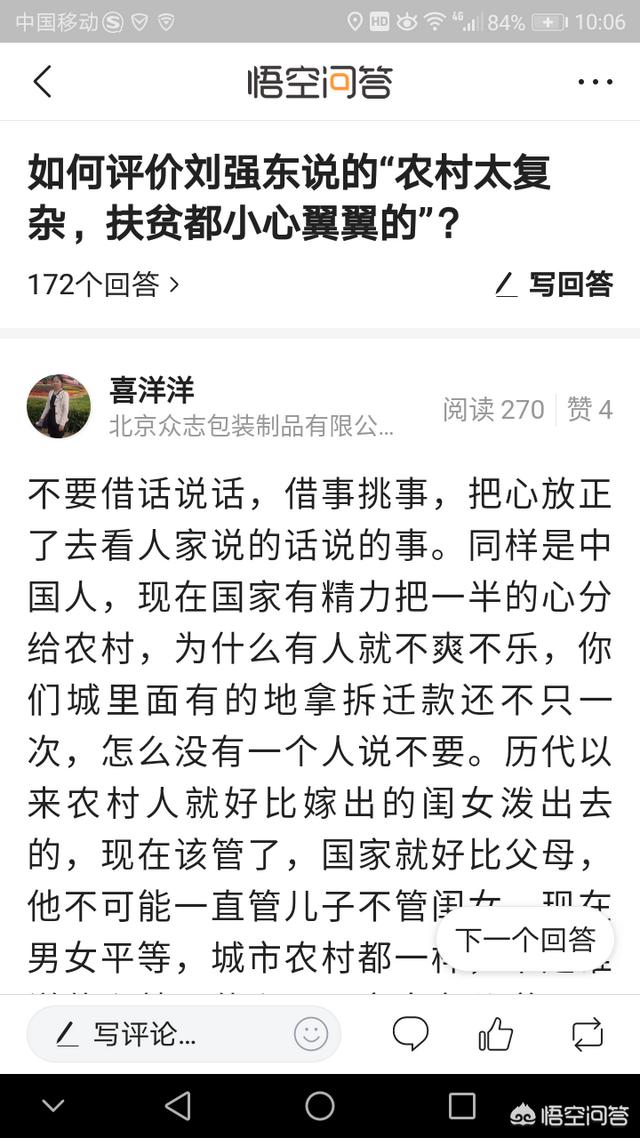Tap the system home button
Viewport: 640px width, 1138px height.
pyautogui.click(x=320, y=1106)
